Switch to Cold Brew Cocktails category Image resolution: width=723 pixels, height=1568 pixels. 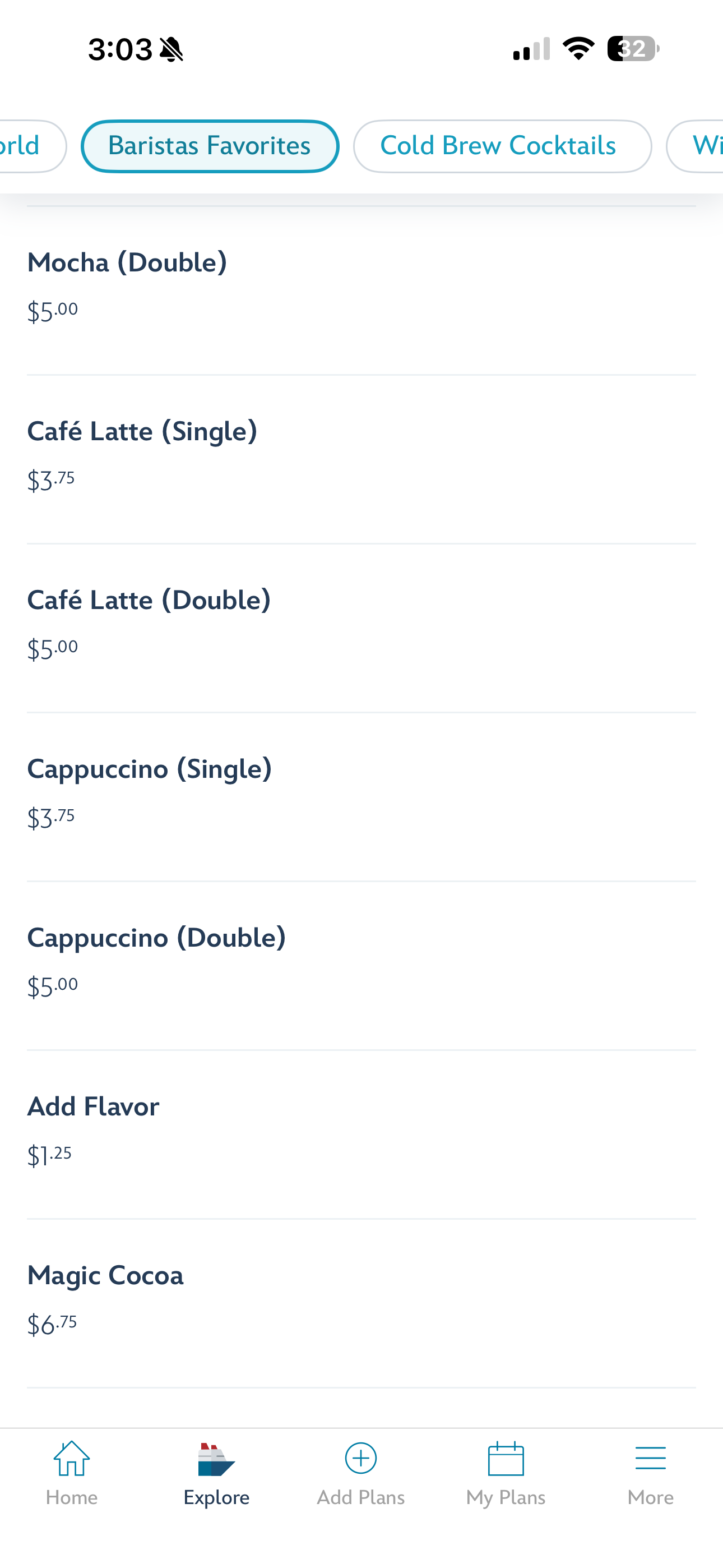point(502,146)
